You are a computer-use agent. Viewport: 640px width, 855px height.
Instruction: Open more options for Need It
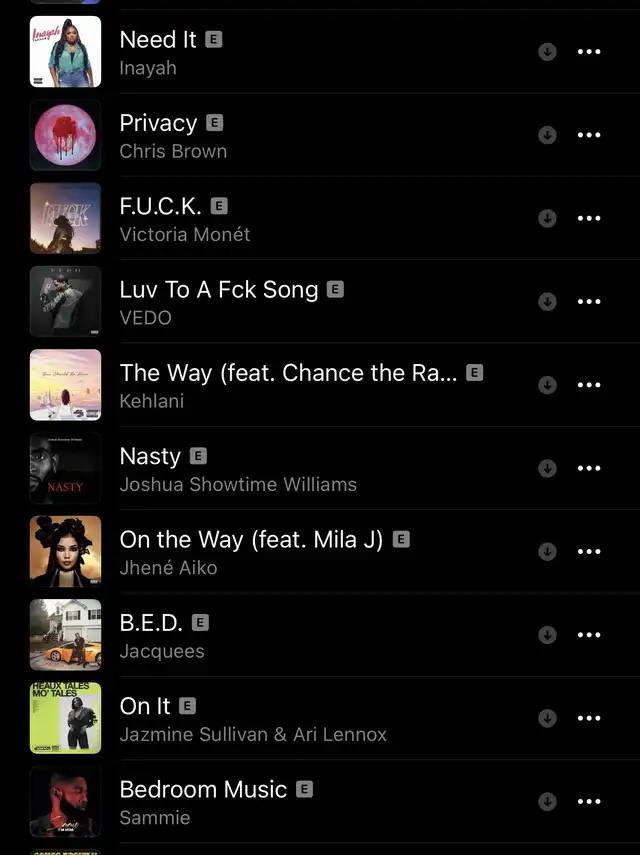(590, 51)
